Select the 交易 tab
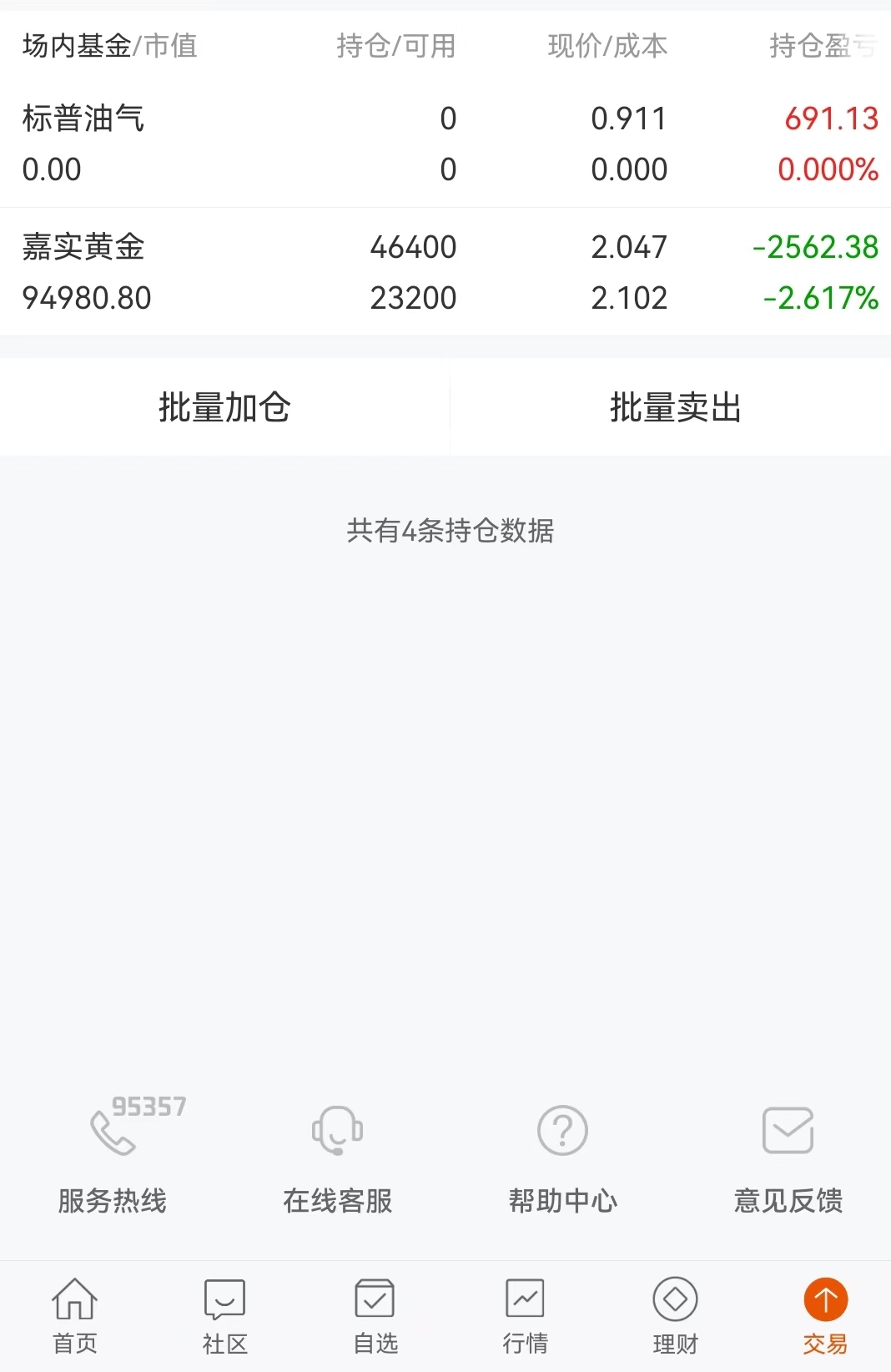The image size is (891, 1372). pyautogui.click(x=826, y=1316)
